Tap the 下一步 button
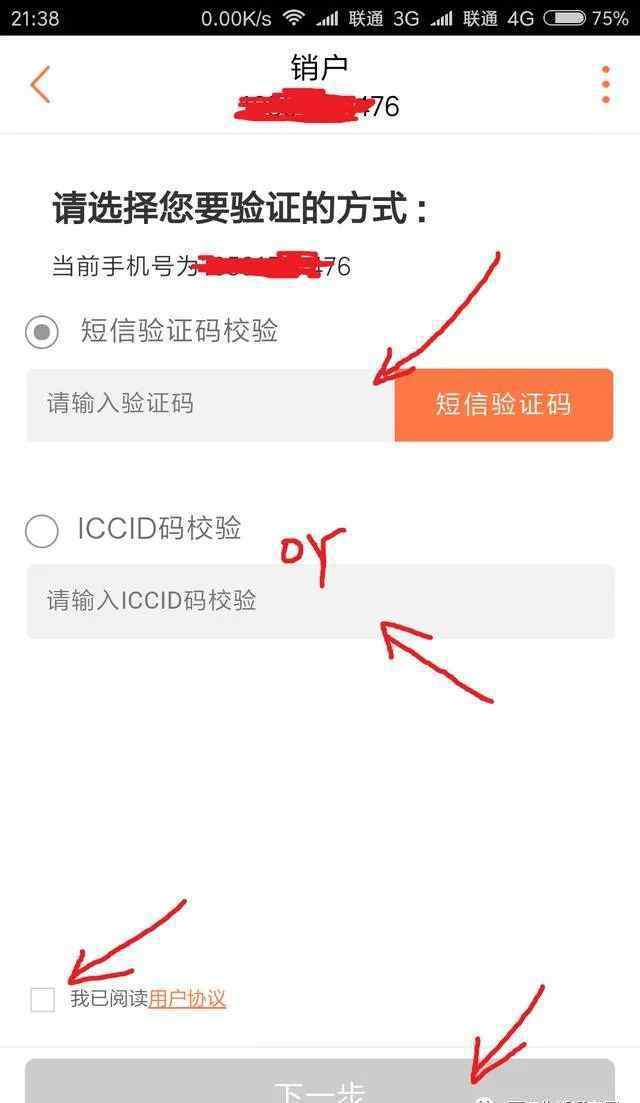 pyautogui.click(x=320, y=1082)
